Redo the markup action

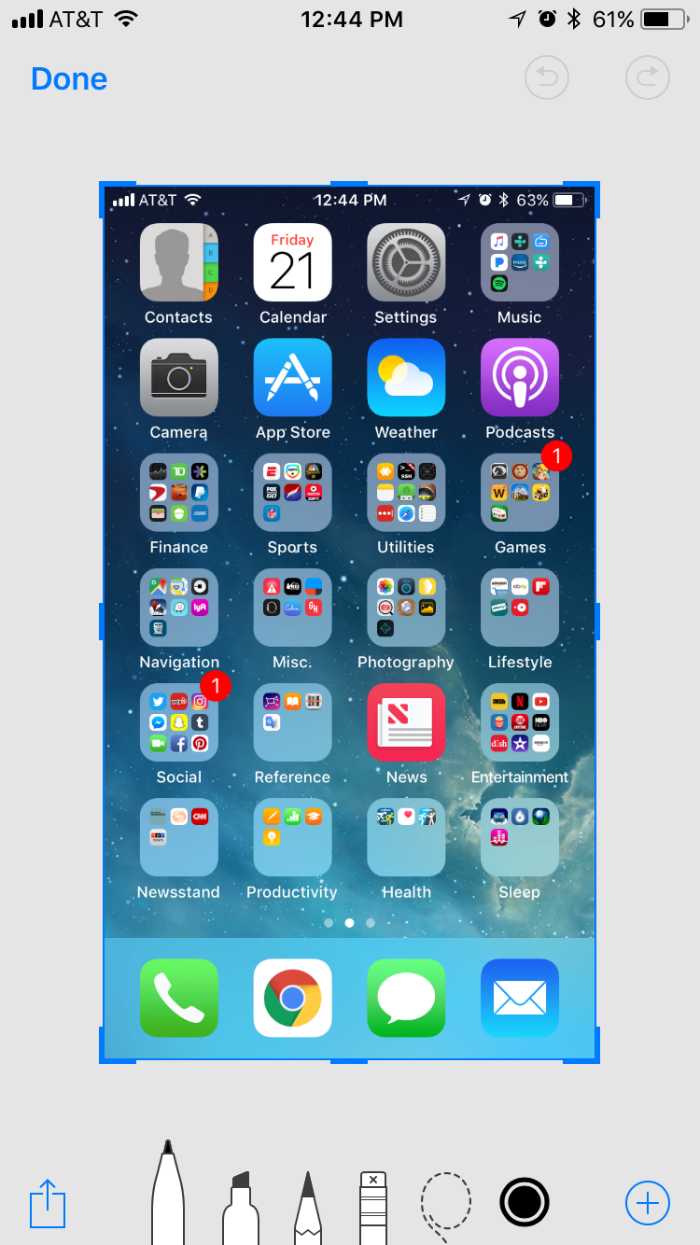[647, 78]
